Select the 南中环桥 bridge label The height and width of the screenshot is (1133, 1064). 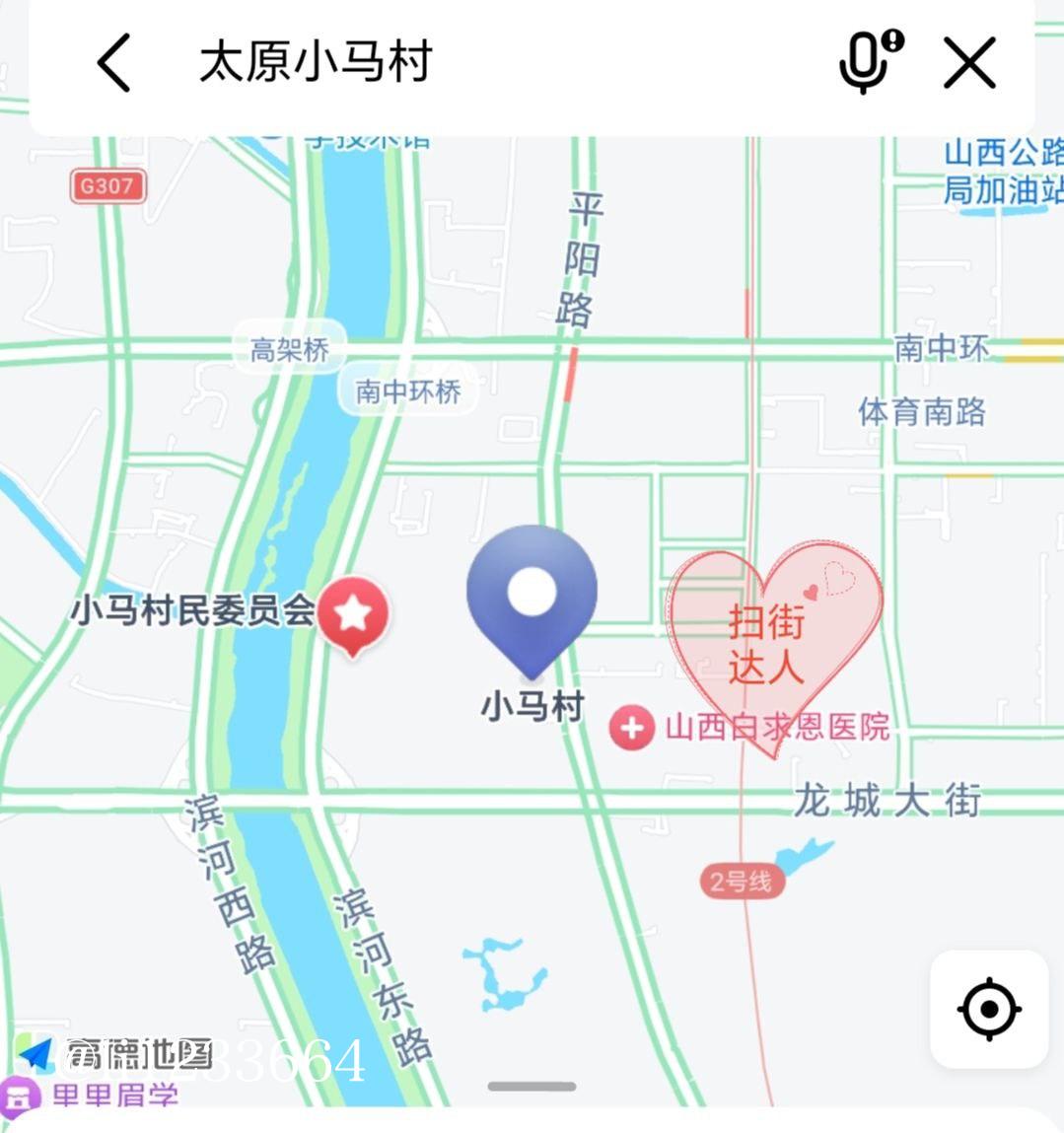click(x=405, y=389)
